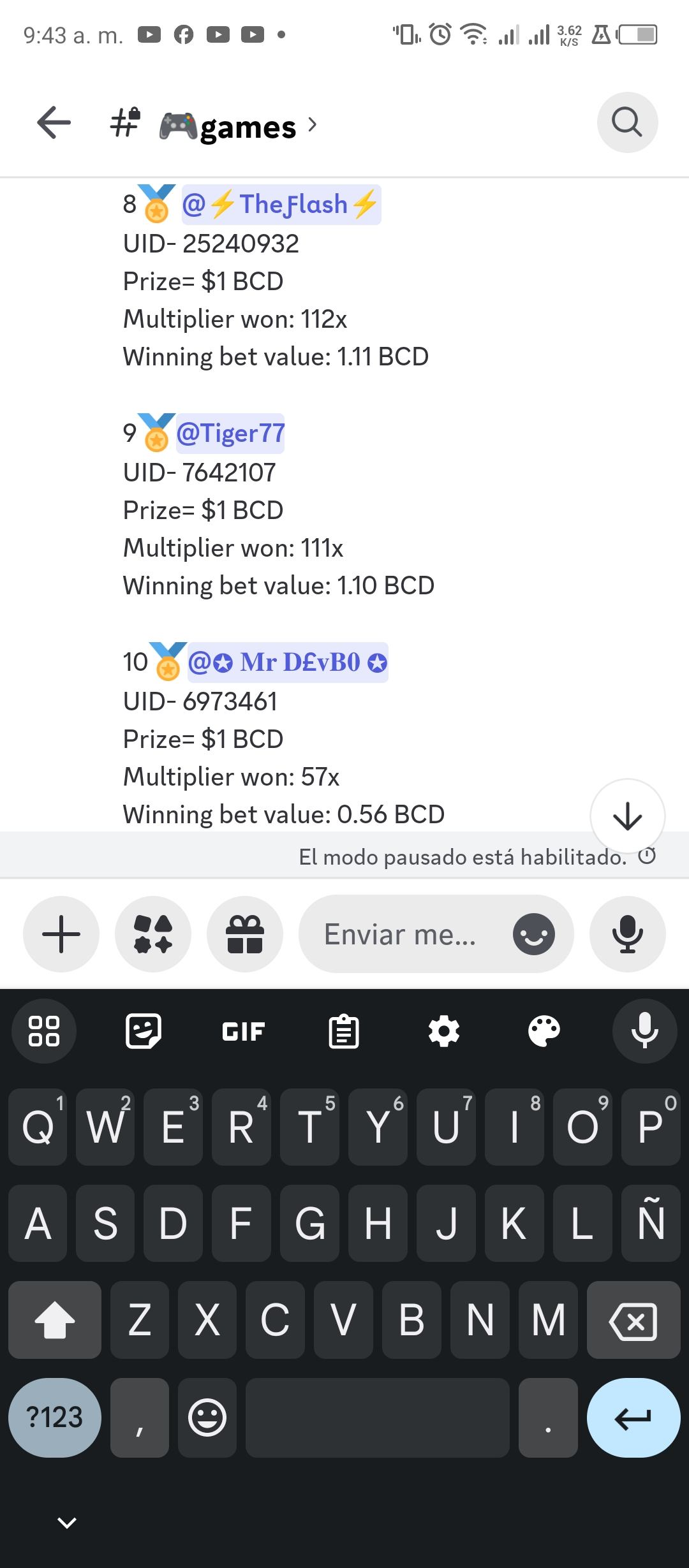Viewport: 689px width, 1568px height.
Task: Open TheFlash user mention
Action: coord(281,205)
